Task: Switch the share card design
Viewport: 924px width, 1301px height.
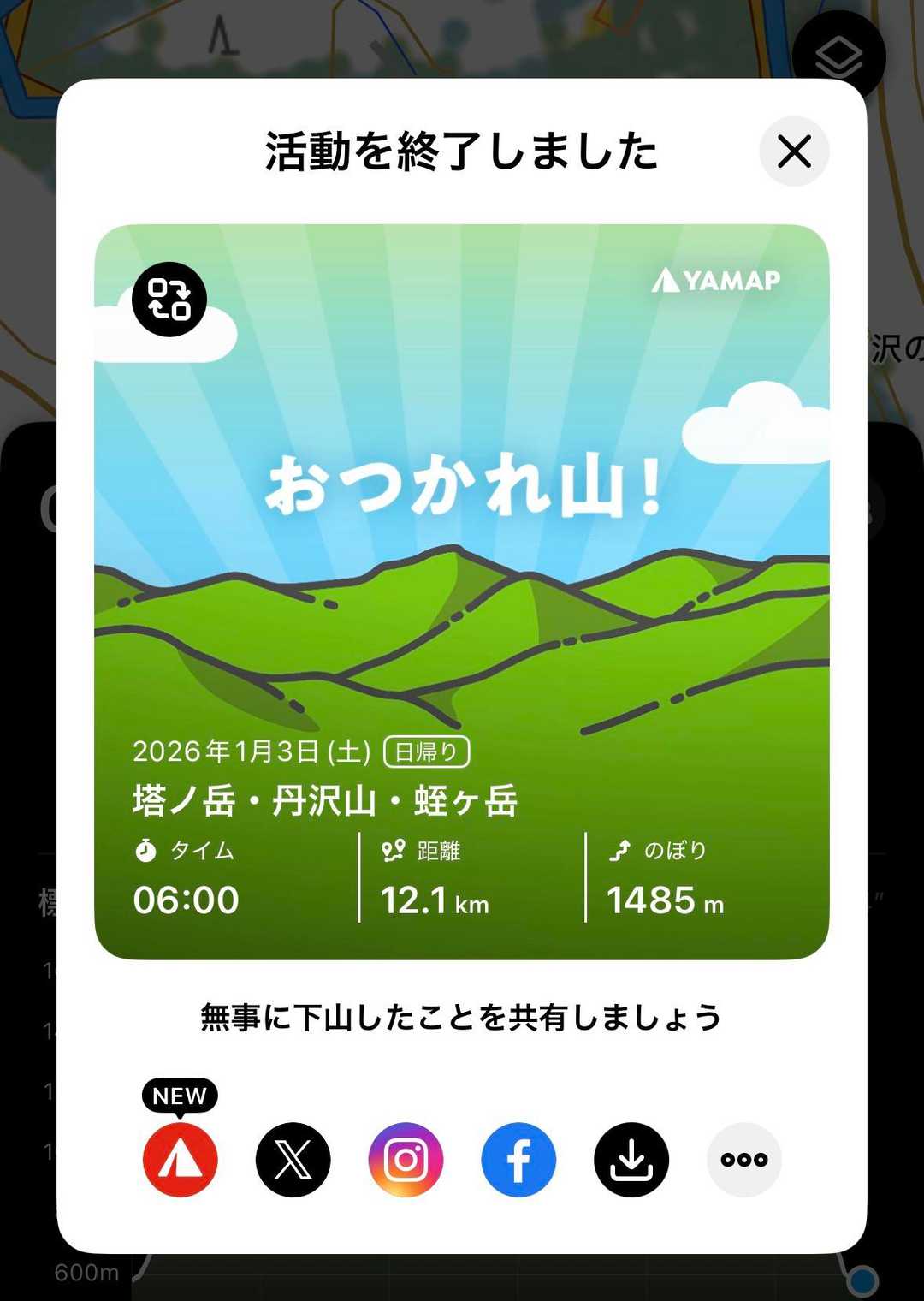Action: click(x=169, y=299)
